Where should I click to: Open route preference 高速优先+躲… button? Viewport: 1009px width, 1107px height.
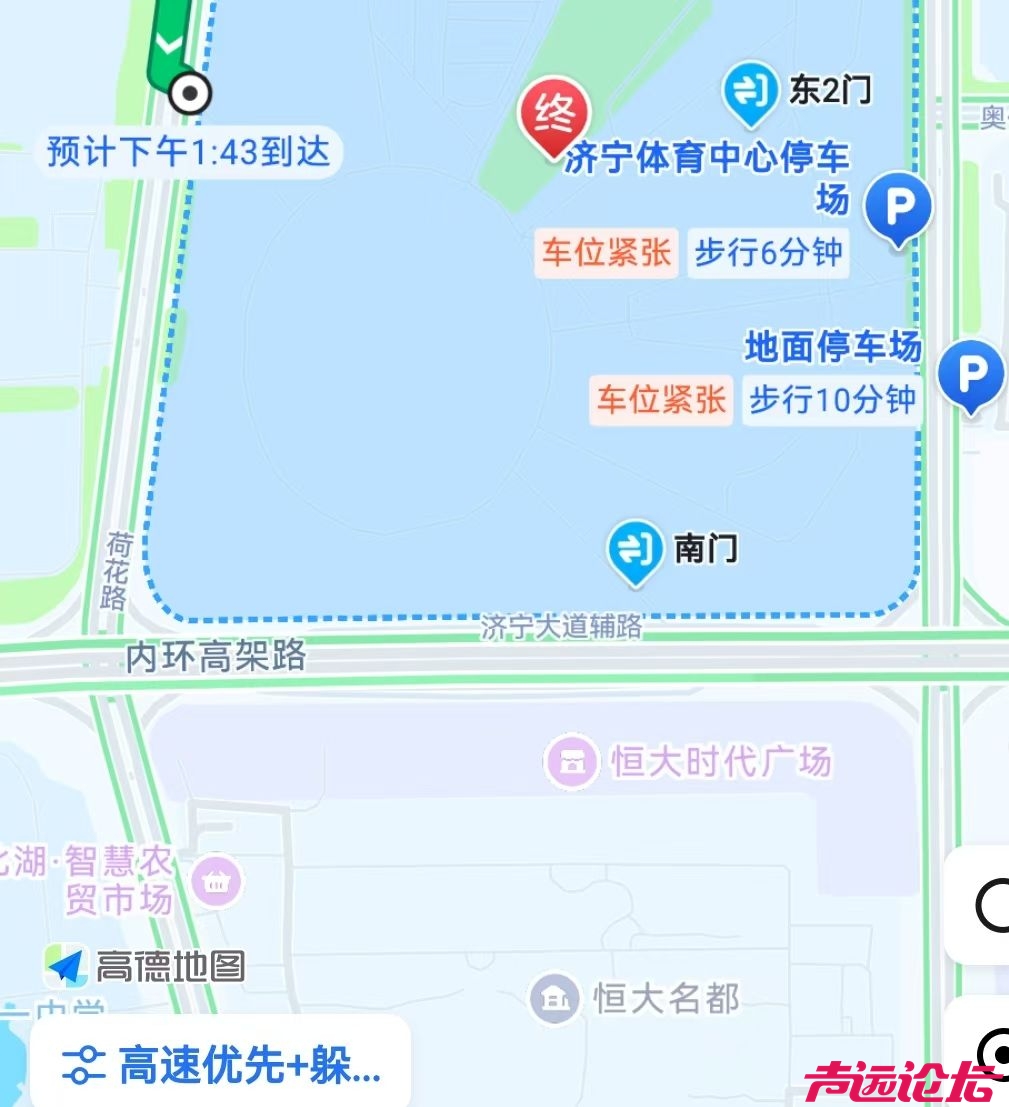point(221,1066)
